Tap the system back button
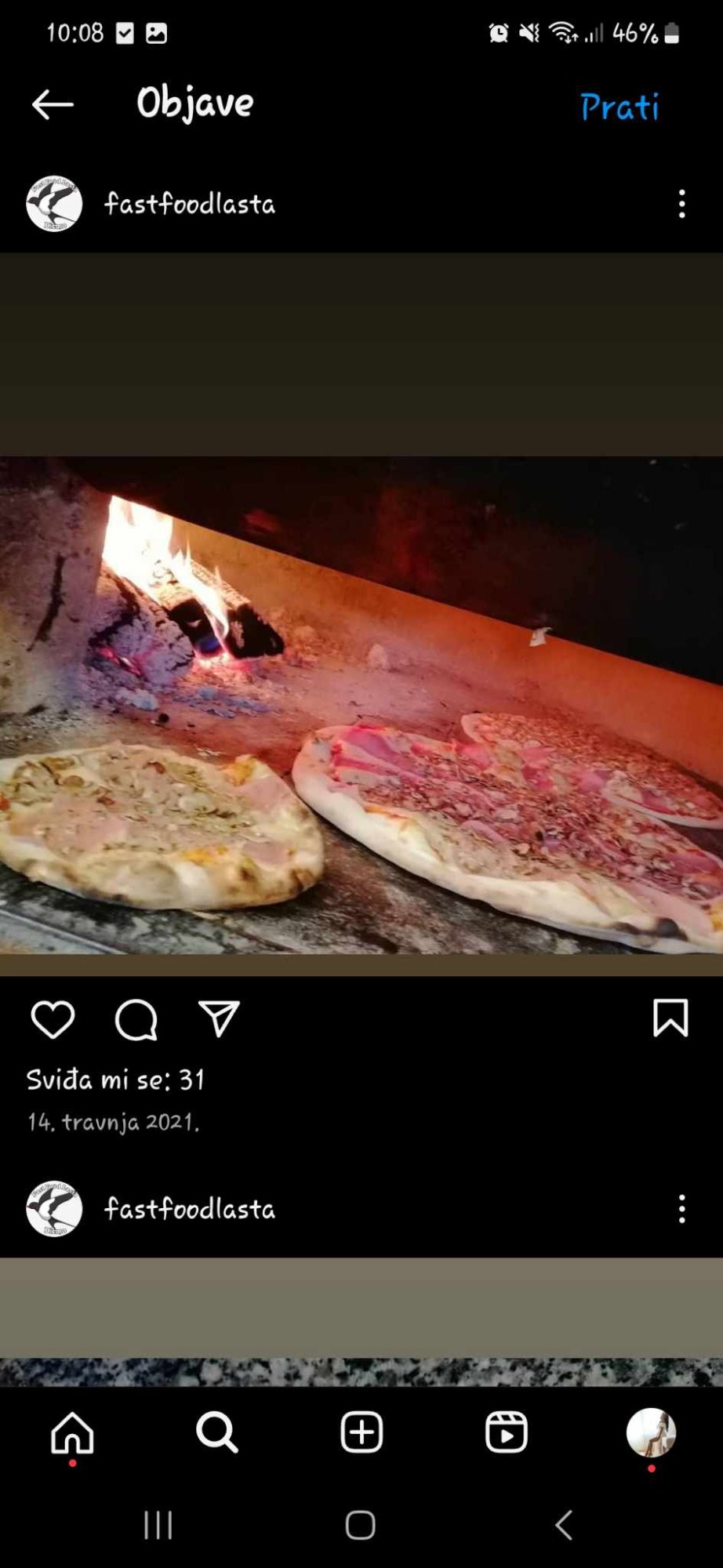723x1568 pixels. [563, 1526]
